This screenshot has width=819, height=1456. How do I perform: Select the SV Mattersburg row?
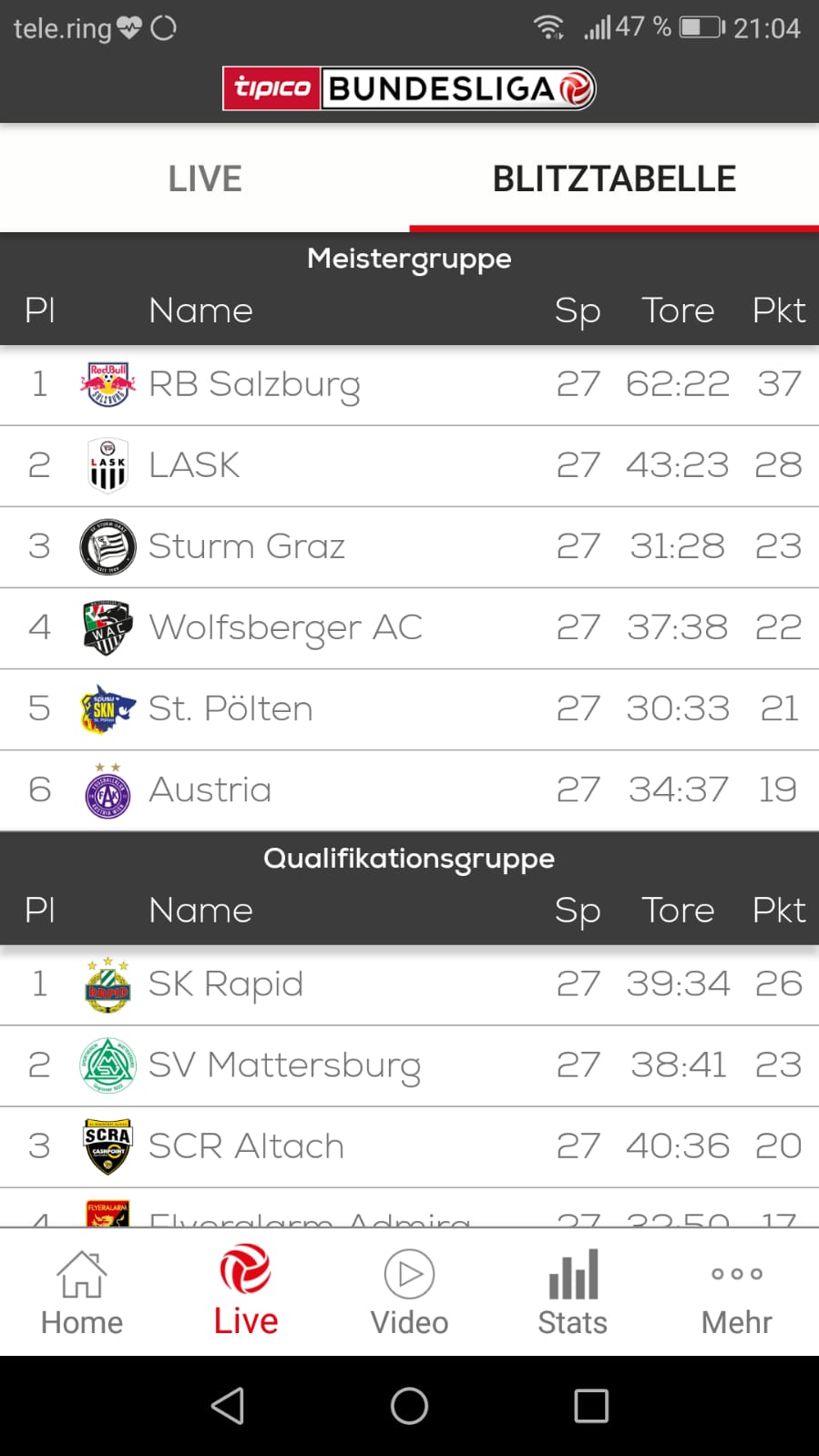click(409, 1065)
